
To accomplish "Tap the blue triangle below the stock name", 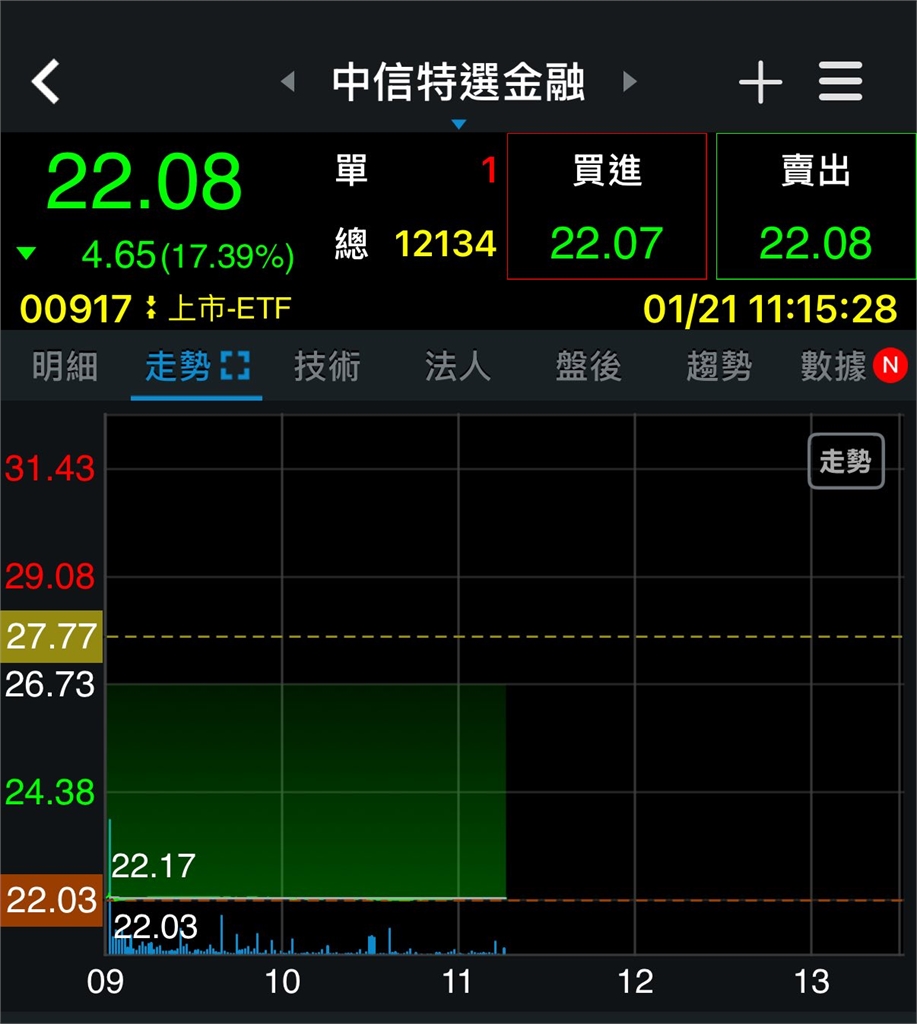I will (459, 122).
